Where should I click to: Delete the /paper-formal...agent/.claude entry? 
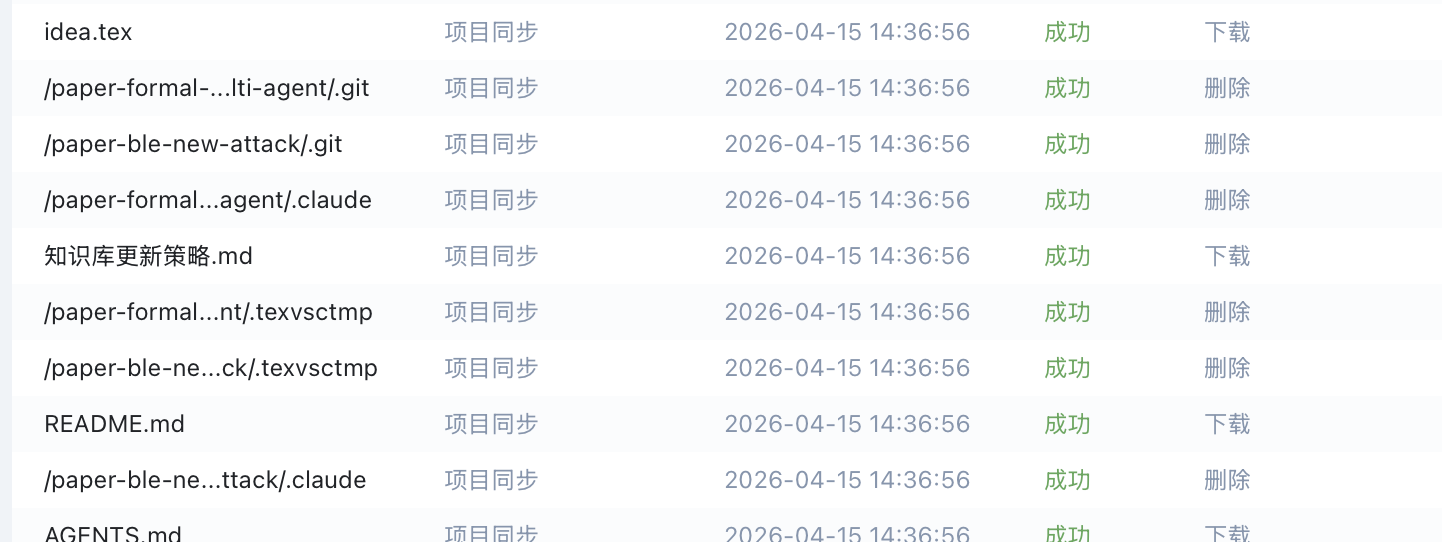point(1227,200)
